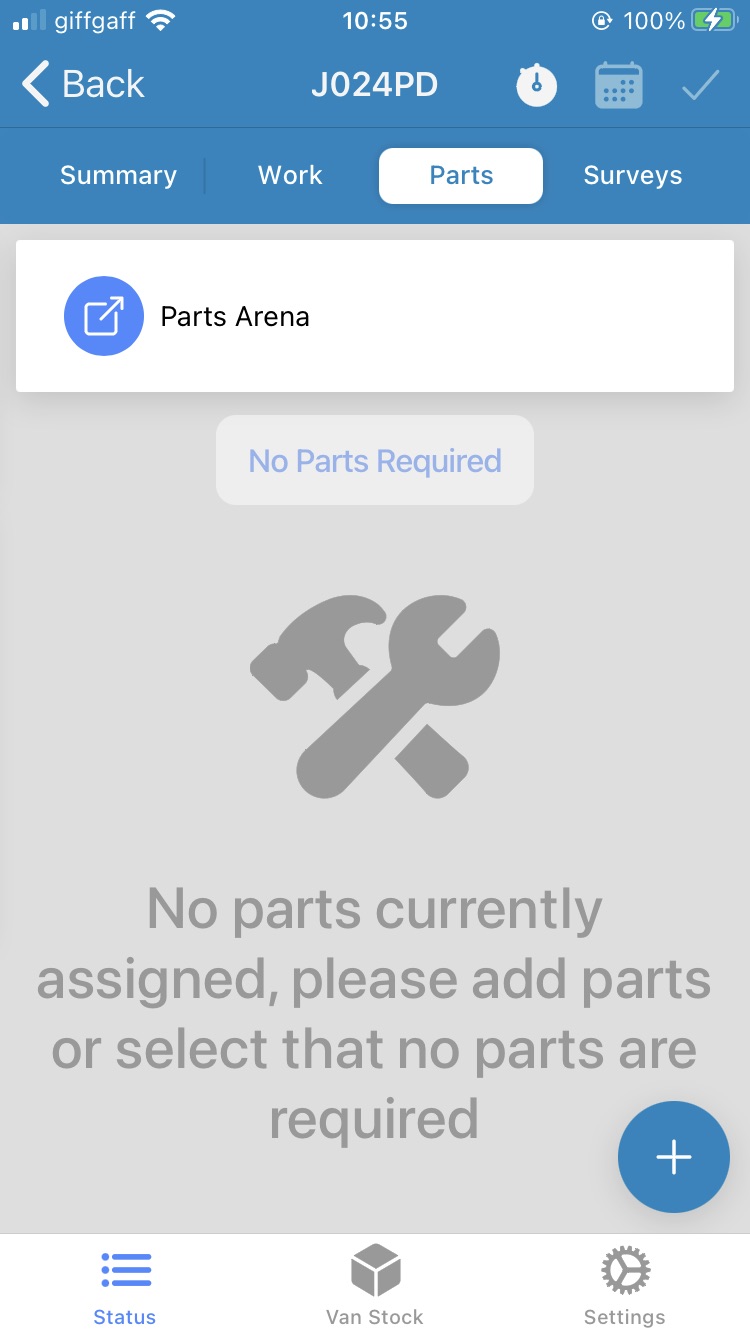Switch to the Summary tab
Image resolution: width=750 pixels, height=1334 pixels.
coord(118,175)
